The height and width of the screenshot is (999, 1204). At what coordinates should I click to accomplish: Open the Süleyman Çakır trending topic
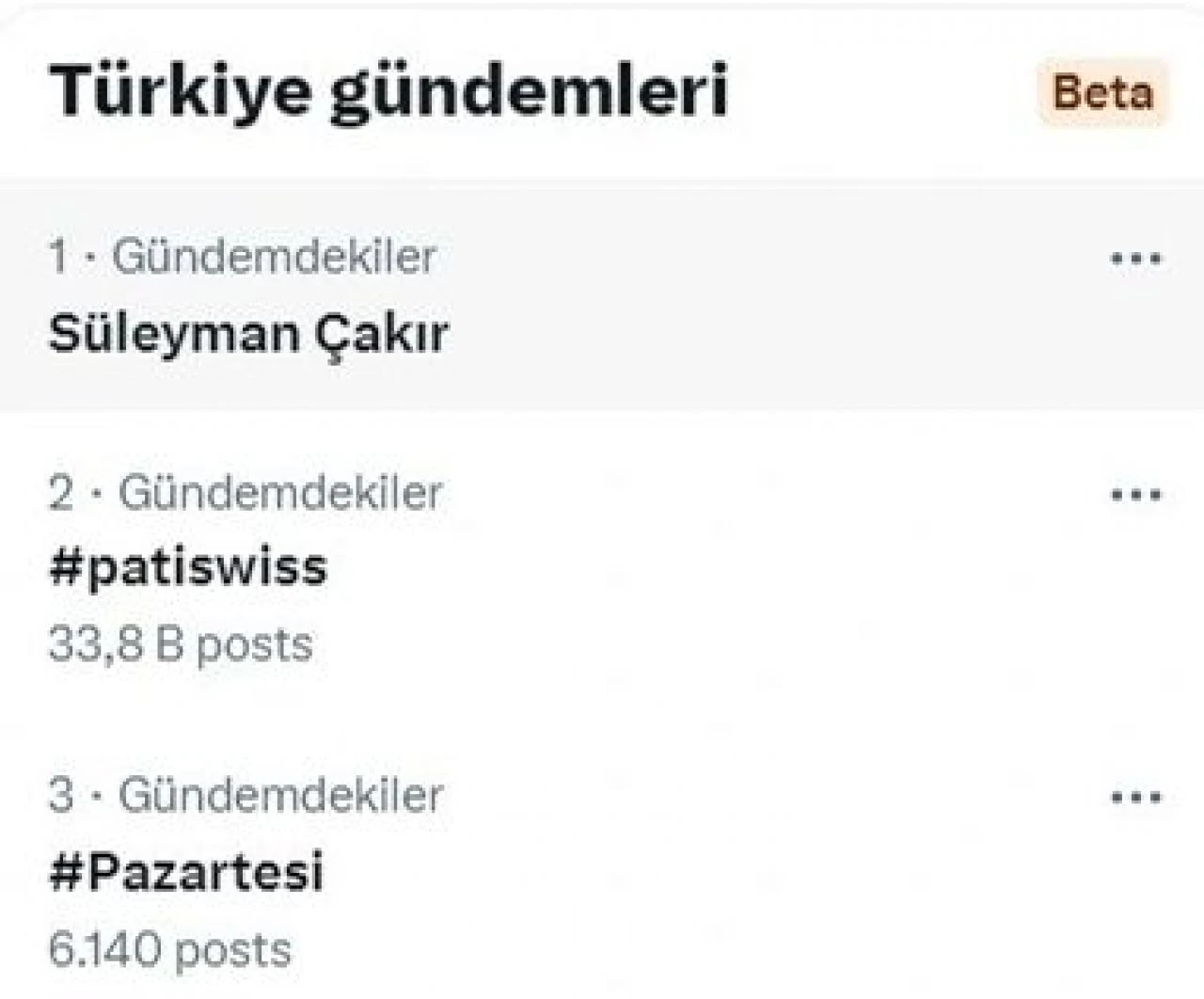click(248, 334)
